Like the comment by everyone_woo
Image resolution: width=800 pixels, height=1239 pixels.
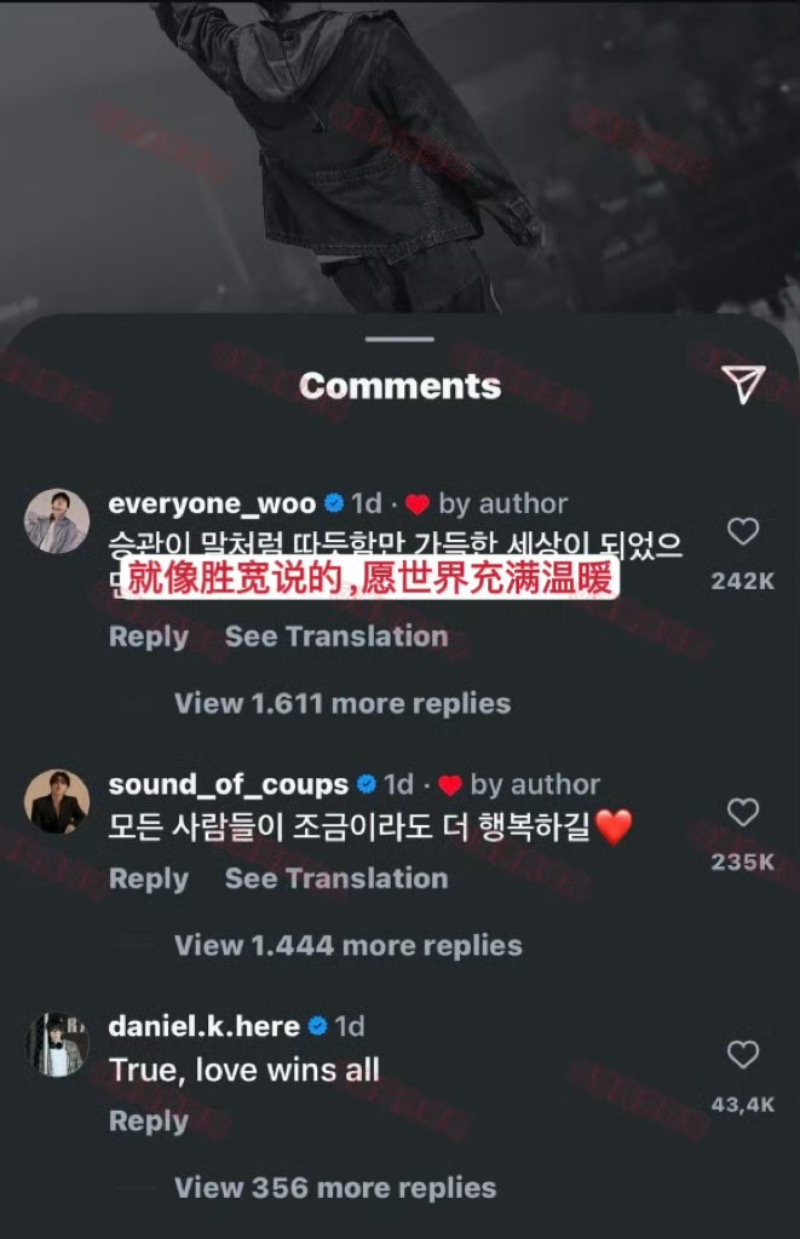click(742, 532)
